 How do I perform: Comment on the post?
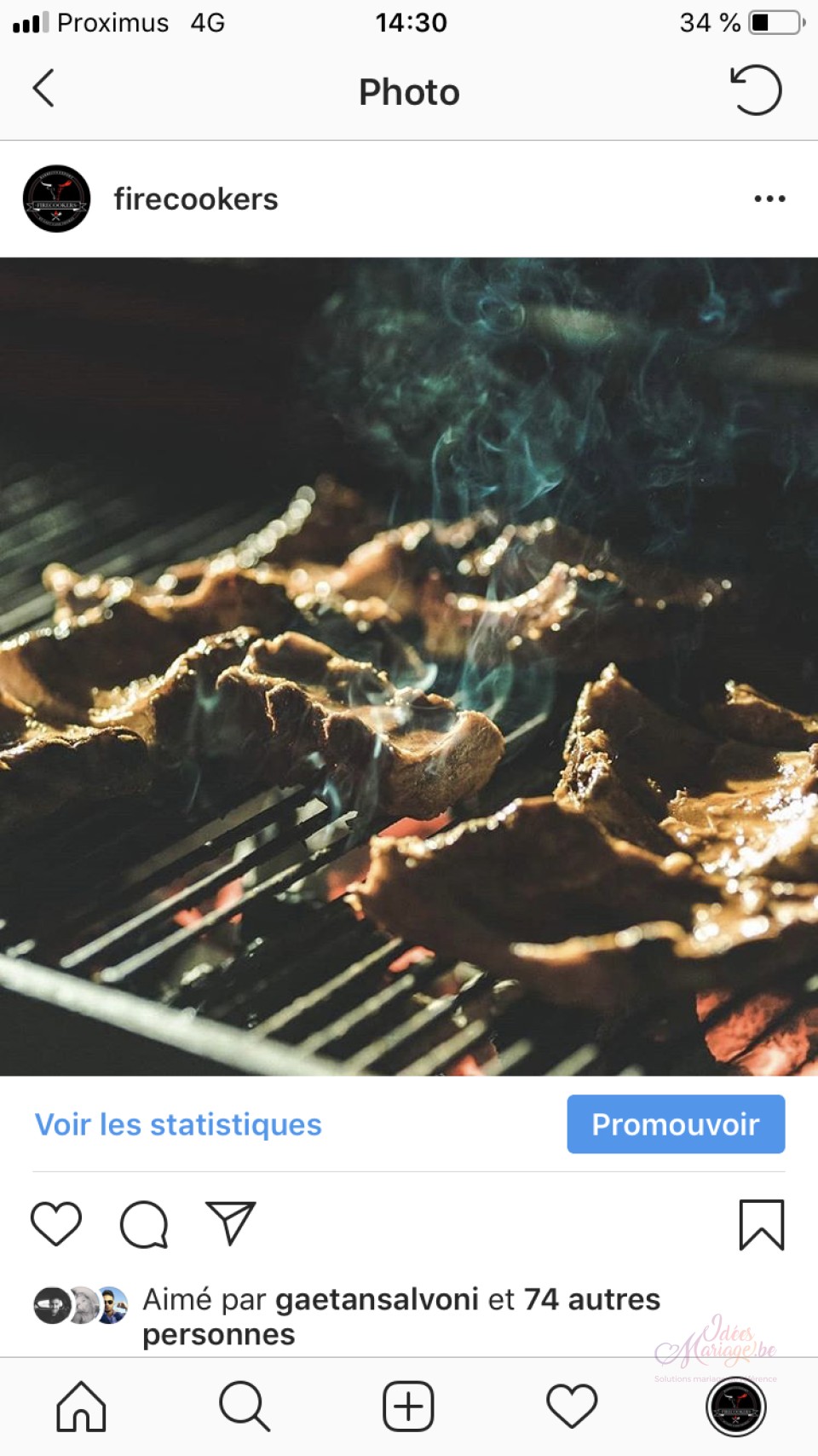144,1224
